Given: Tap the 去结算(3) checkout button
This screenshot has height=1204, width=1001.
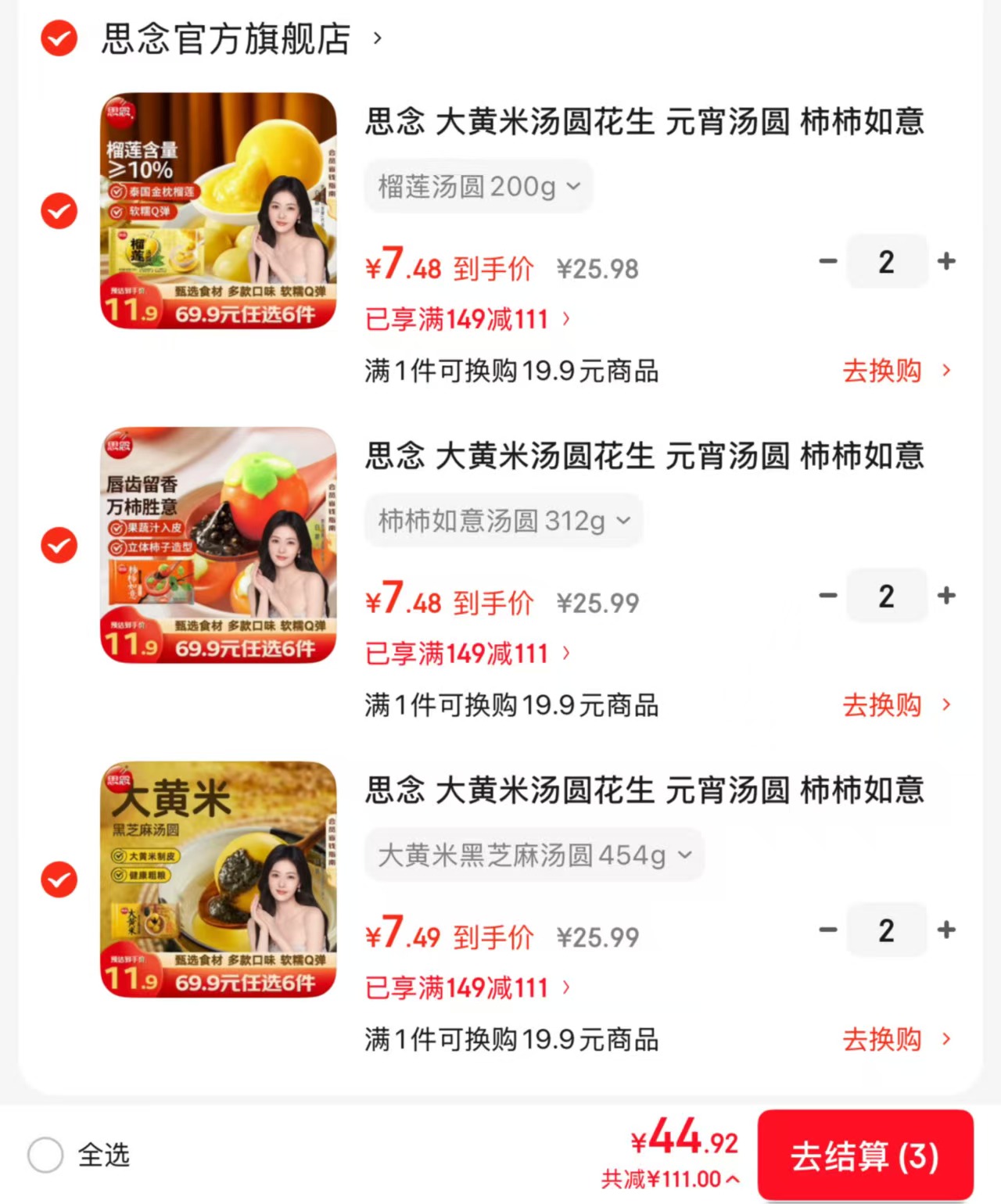Looking at the screenshot, I should [x=865, y=1155].
